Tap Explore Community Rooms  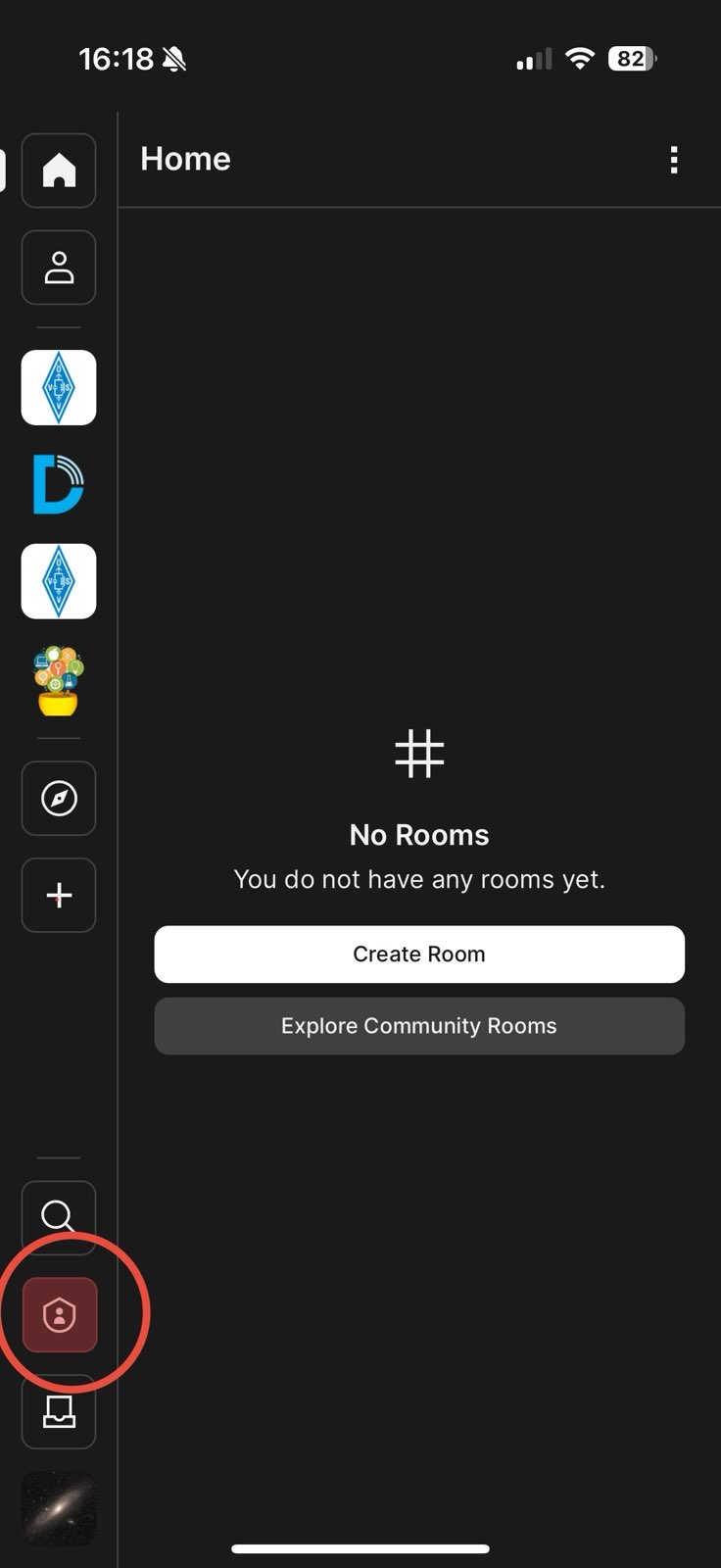click(419, 1026)
